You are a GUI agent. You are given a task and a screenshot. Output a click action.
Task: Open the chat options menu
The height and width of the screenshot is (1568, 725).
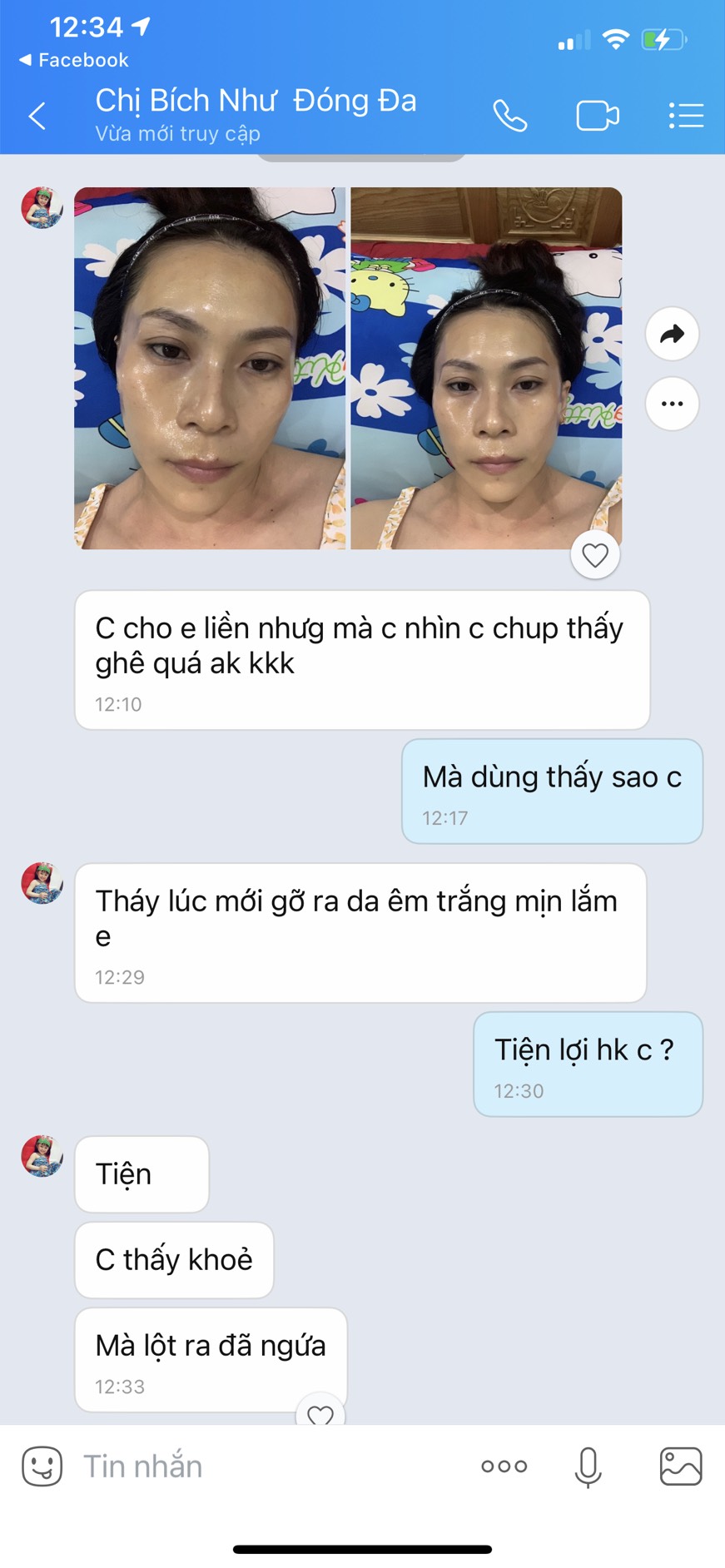686,117
